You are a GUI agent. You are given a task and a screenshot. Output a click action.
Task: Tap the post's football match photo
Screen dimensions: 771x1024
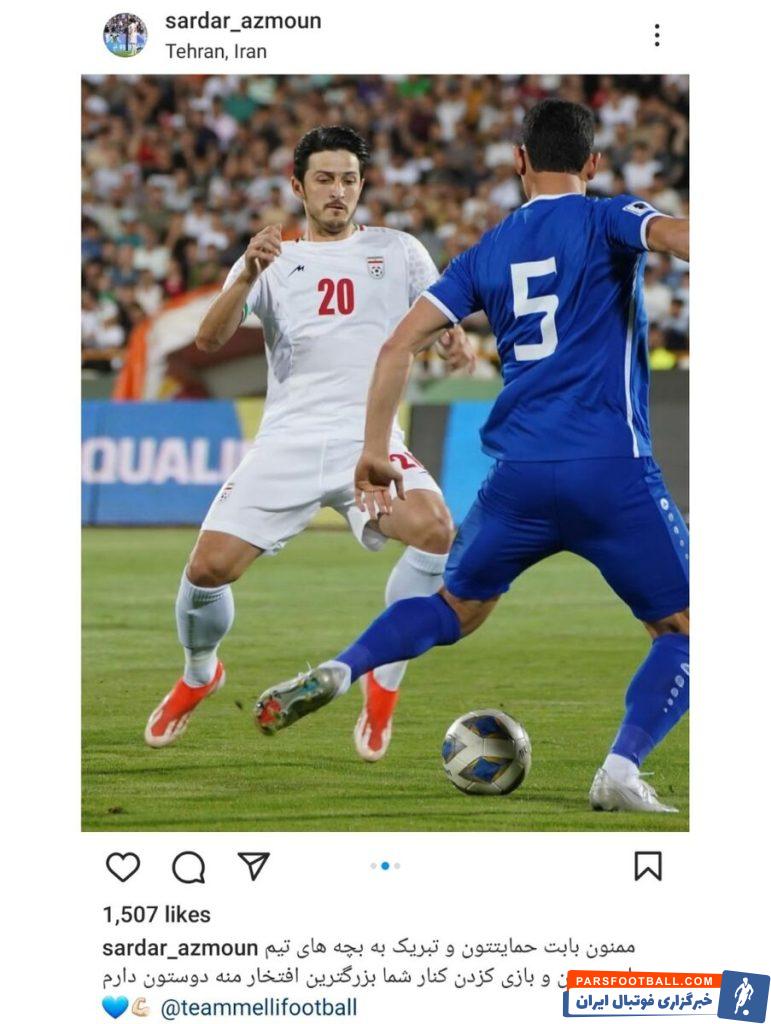(385, 452)
